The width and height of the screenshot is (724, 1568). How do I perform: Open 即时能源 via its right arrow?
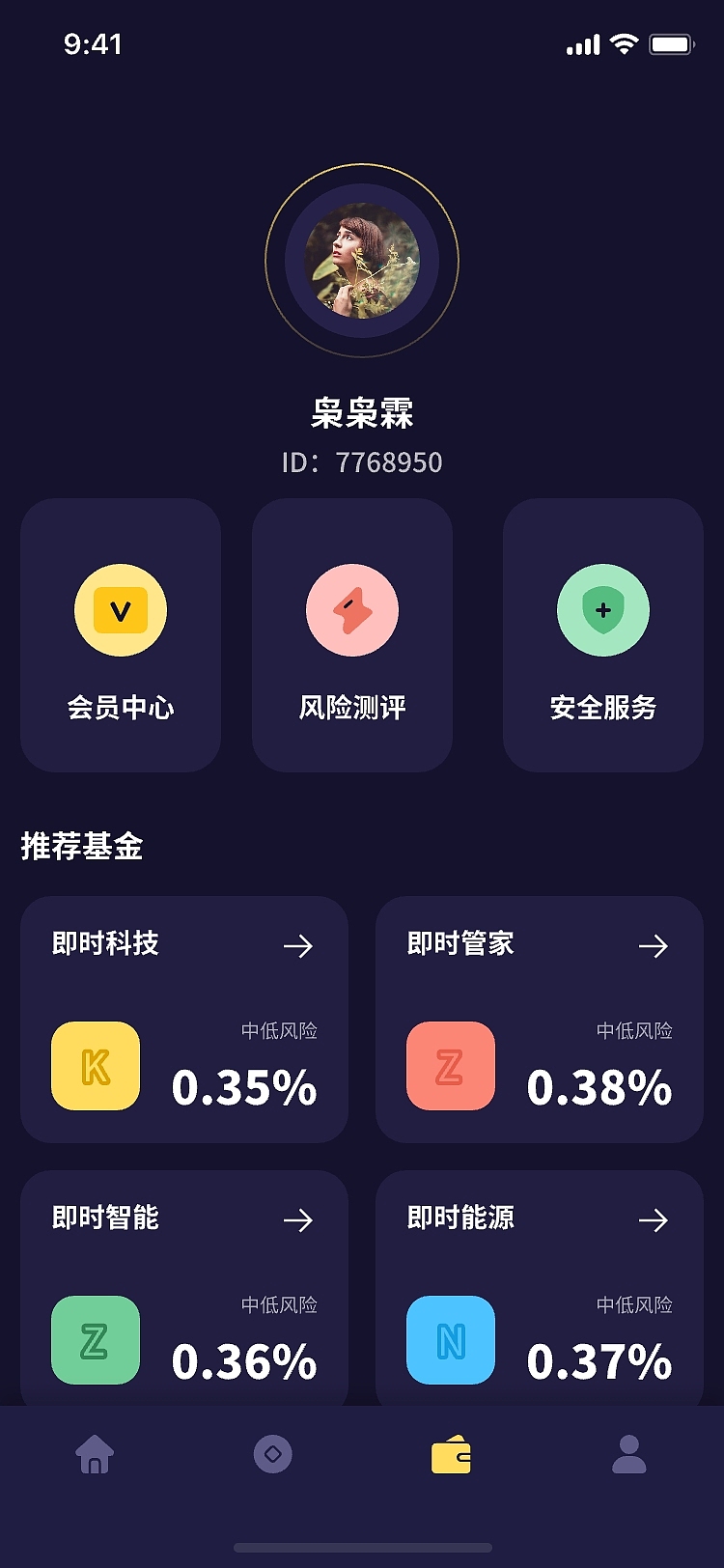pyautogui.click(x=655, y=1220)
